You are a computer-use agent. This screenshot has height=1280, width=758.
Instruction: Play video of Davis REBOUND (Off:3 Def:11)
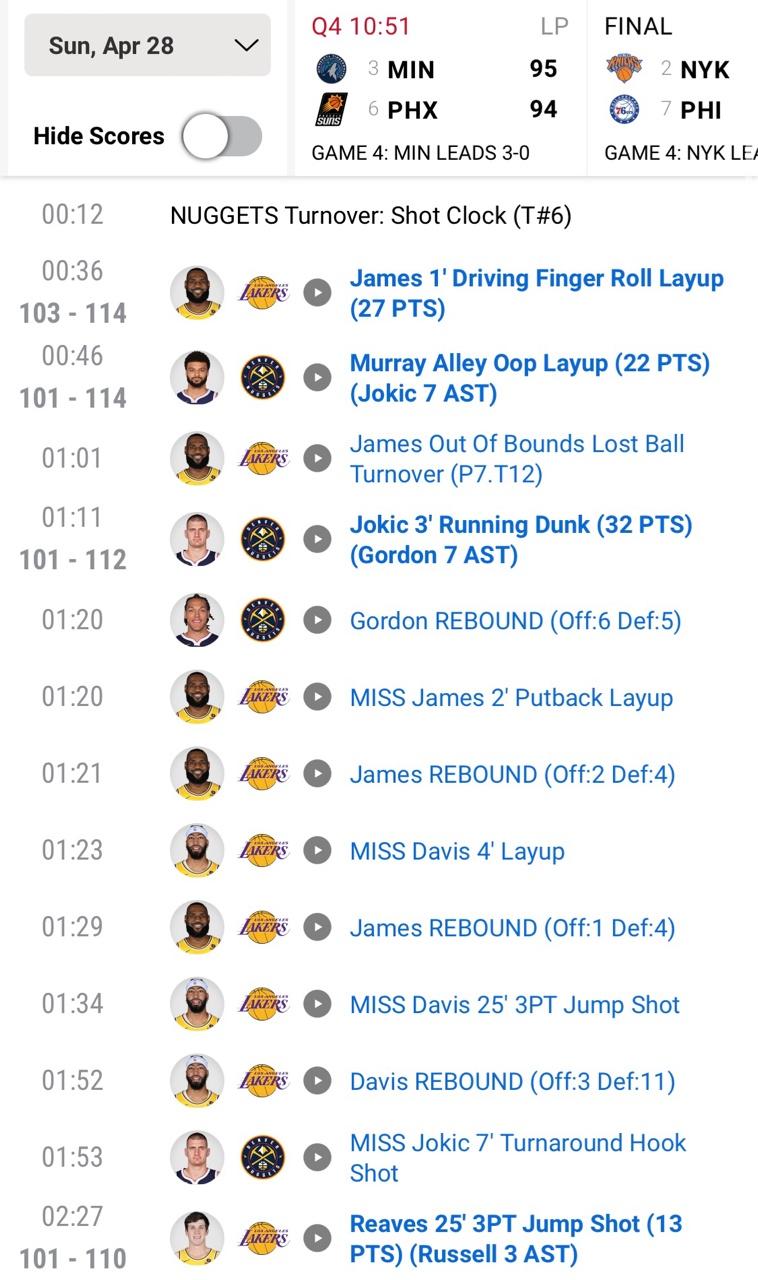click(x=317, y=1081)
